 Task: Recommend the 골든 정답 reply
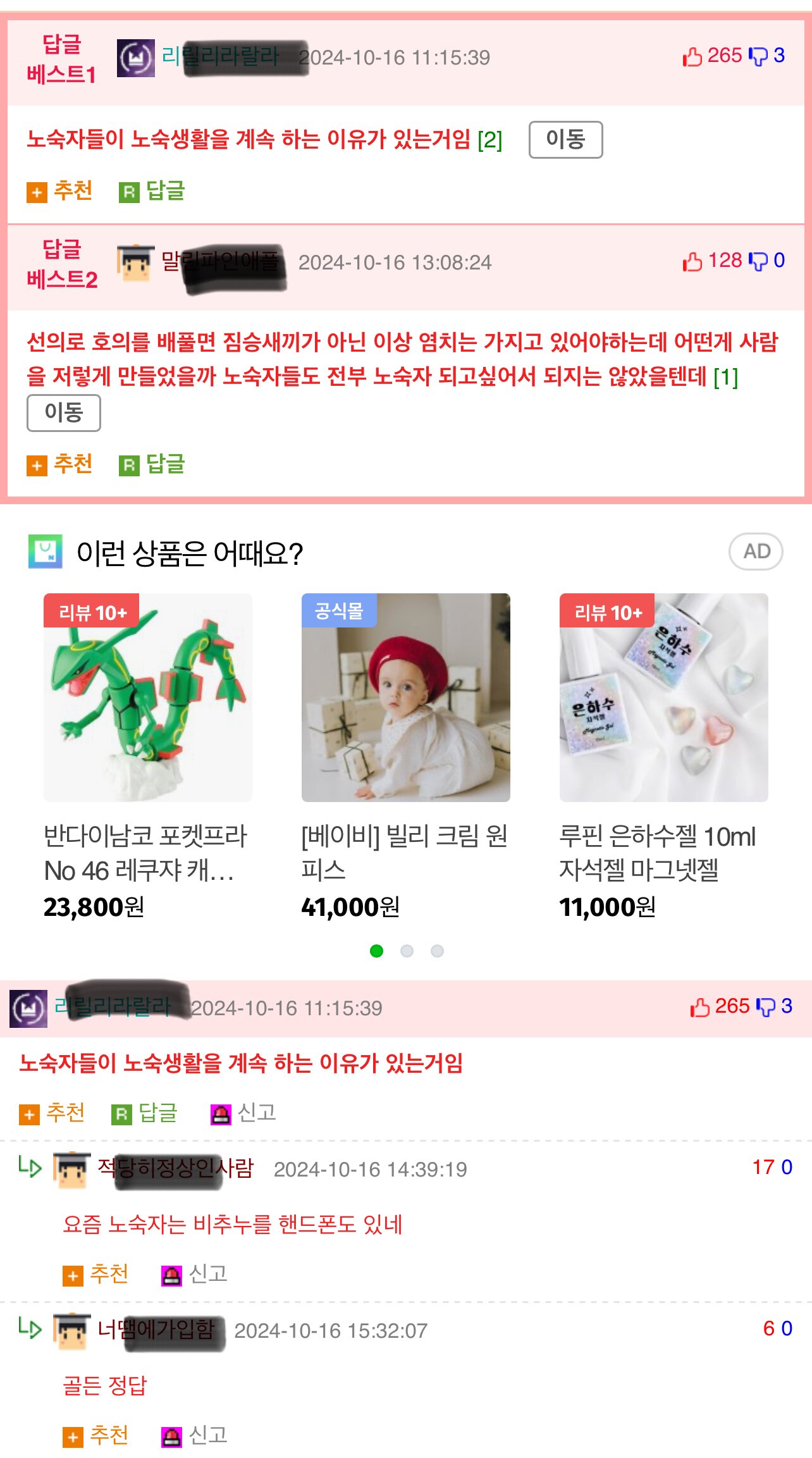[x=96, y=1435]
